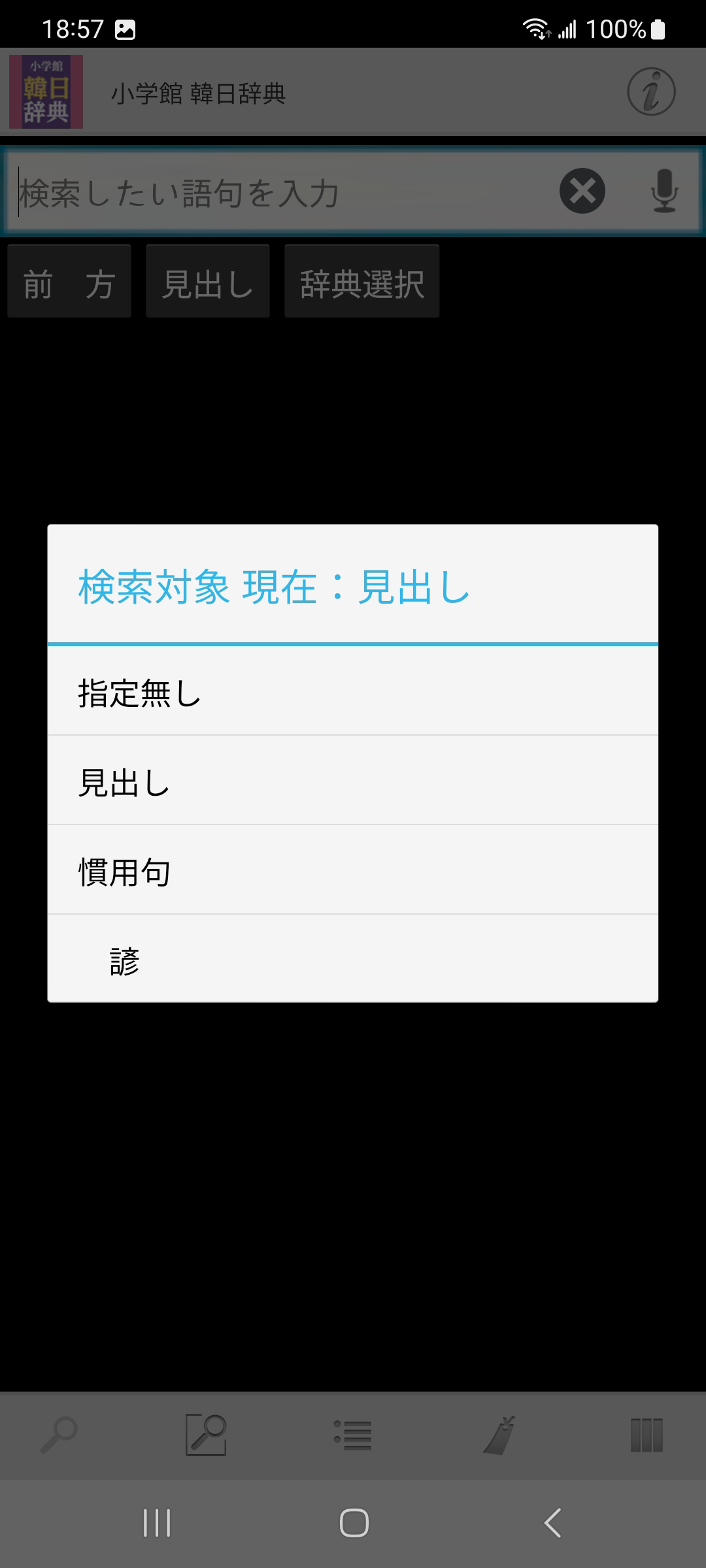Select the 慣用句 option

click(352, 871)
